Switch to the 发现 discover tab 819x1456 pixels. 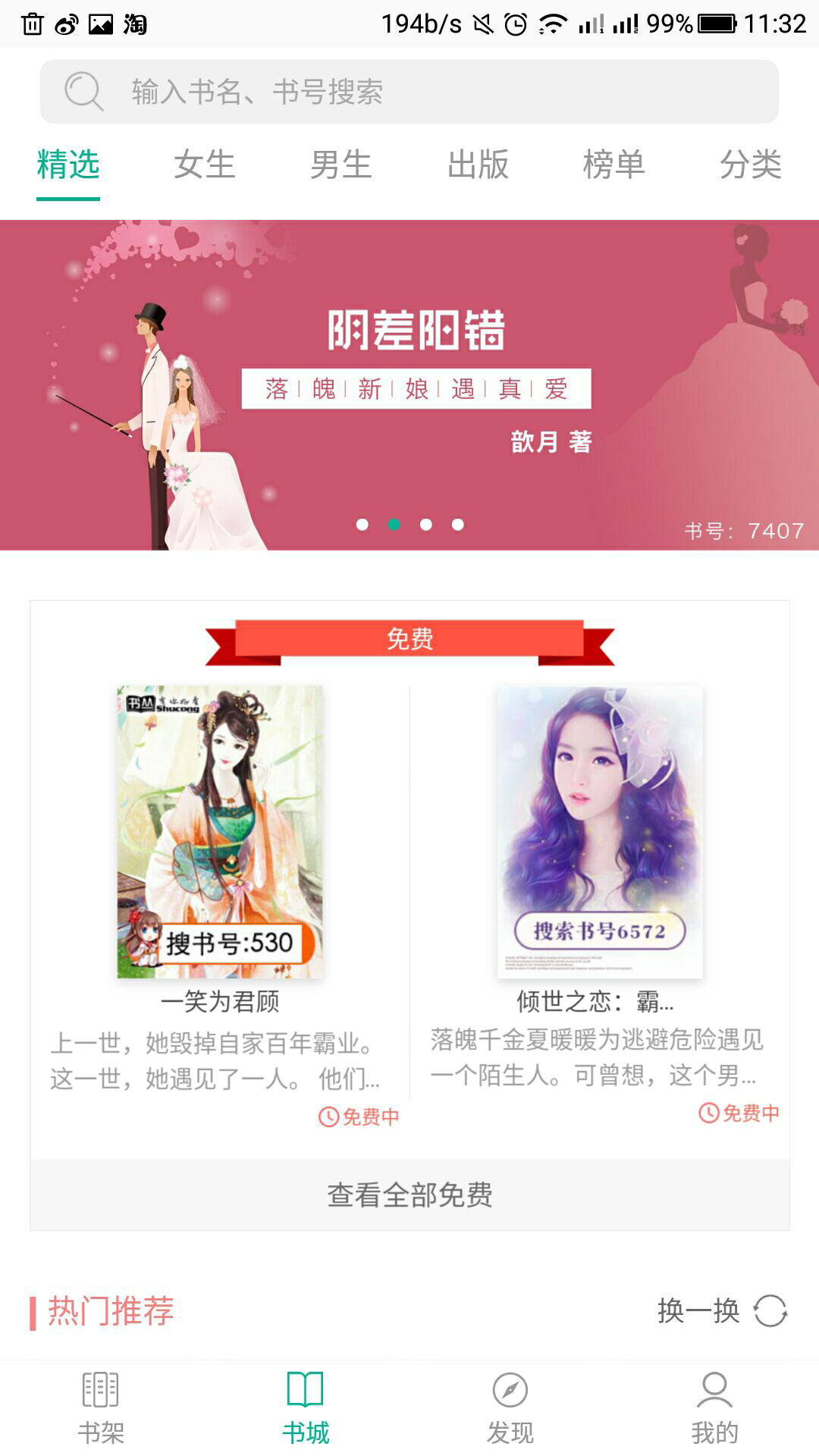510,1407
